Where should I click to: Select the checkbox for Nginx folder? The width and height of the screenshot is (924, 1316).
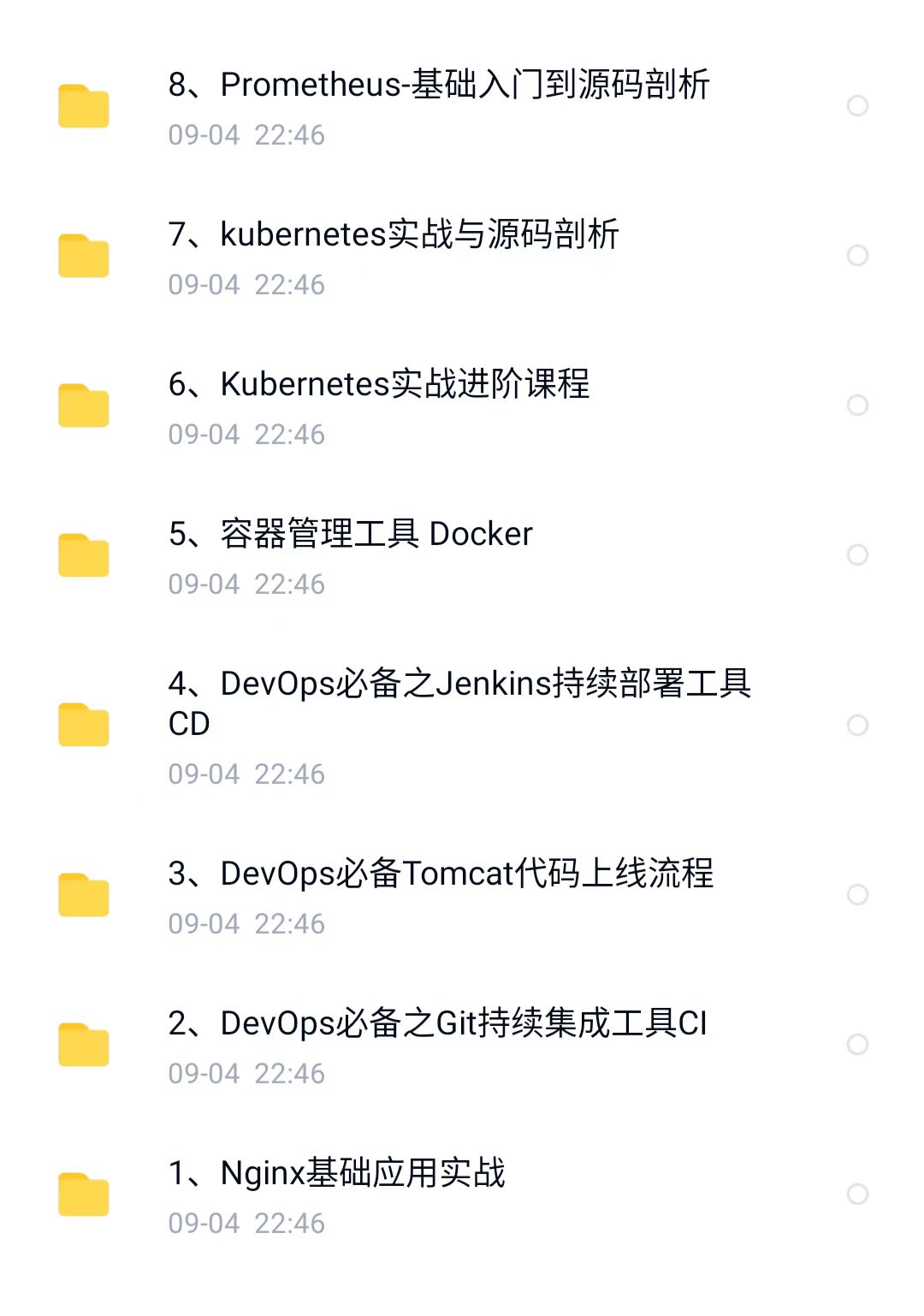click(x=857, y=1193)
